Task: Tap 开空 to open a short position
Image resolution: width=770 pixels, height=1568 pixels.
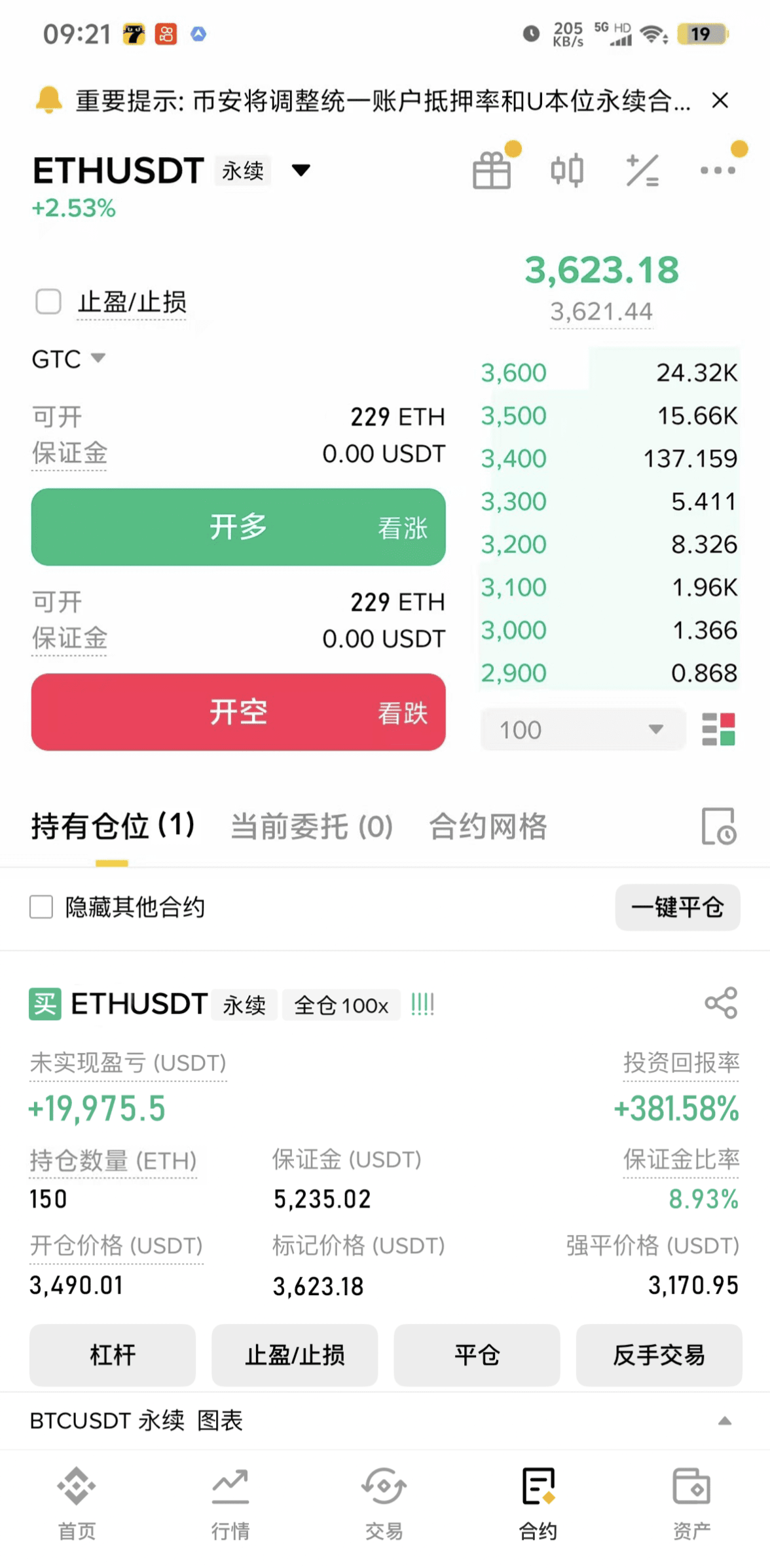Action: 238,712
